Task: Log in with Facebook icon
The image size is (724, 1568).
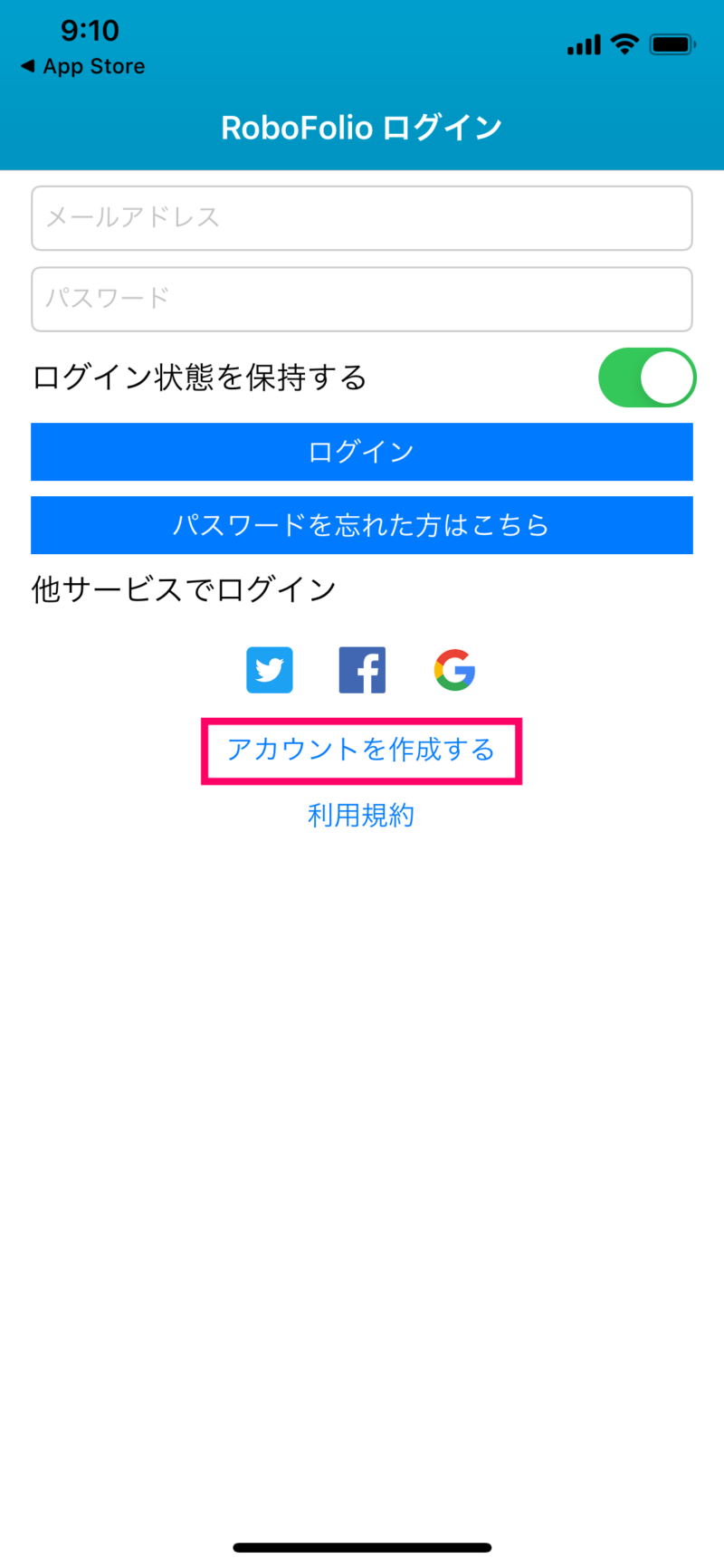Action: coord(362,670)
